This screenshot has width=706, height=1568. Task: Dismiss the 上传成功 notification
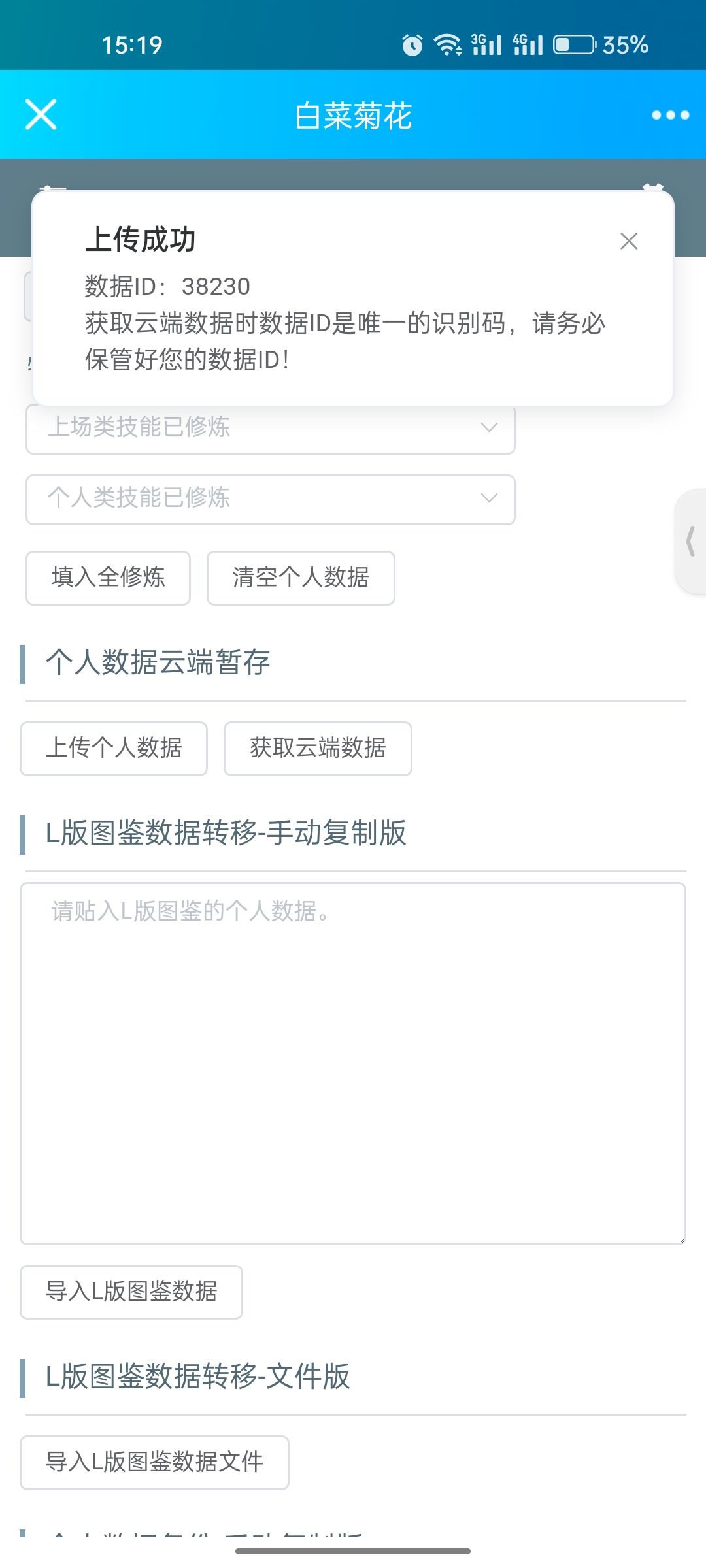click(629, 241)
